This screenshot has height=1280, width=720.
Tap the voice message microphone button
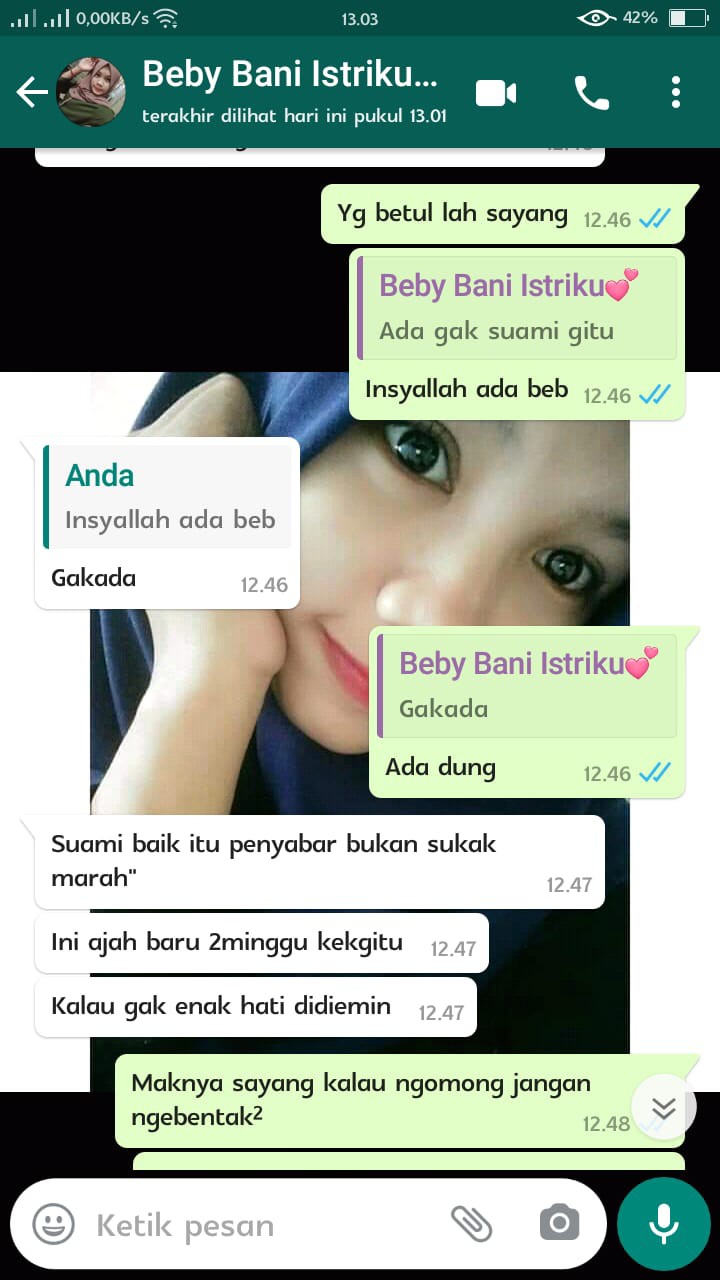click(663, 1224)
